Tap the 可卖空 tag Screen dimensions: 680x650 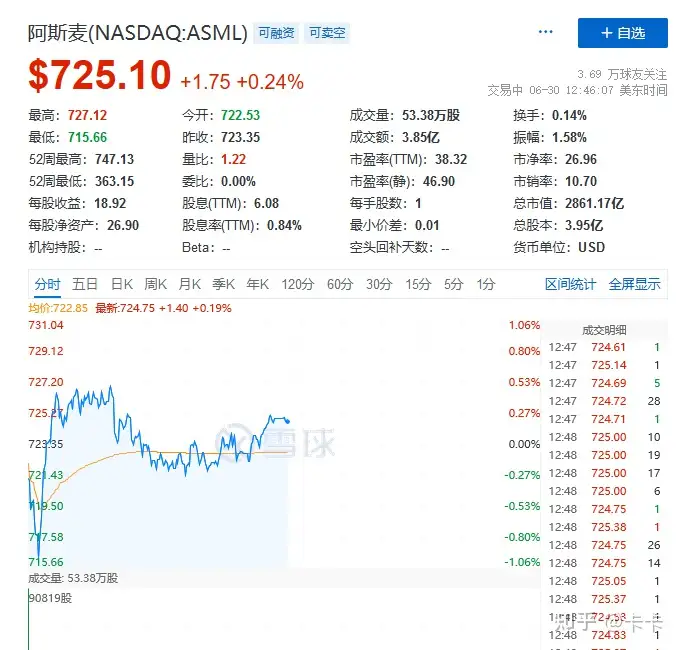326,33
